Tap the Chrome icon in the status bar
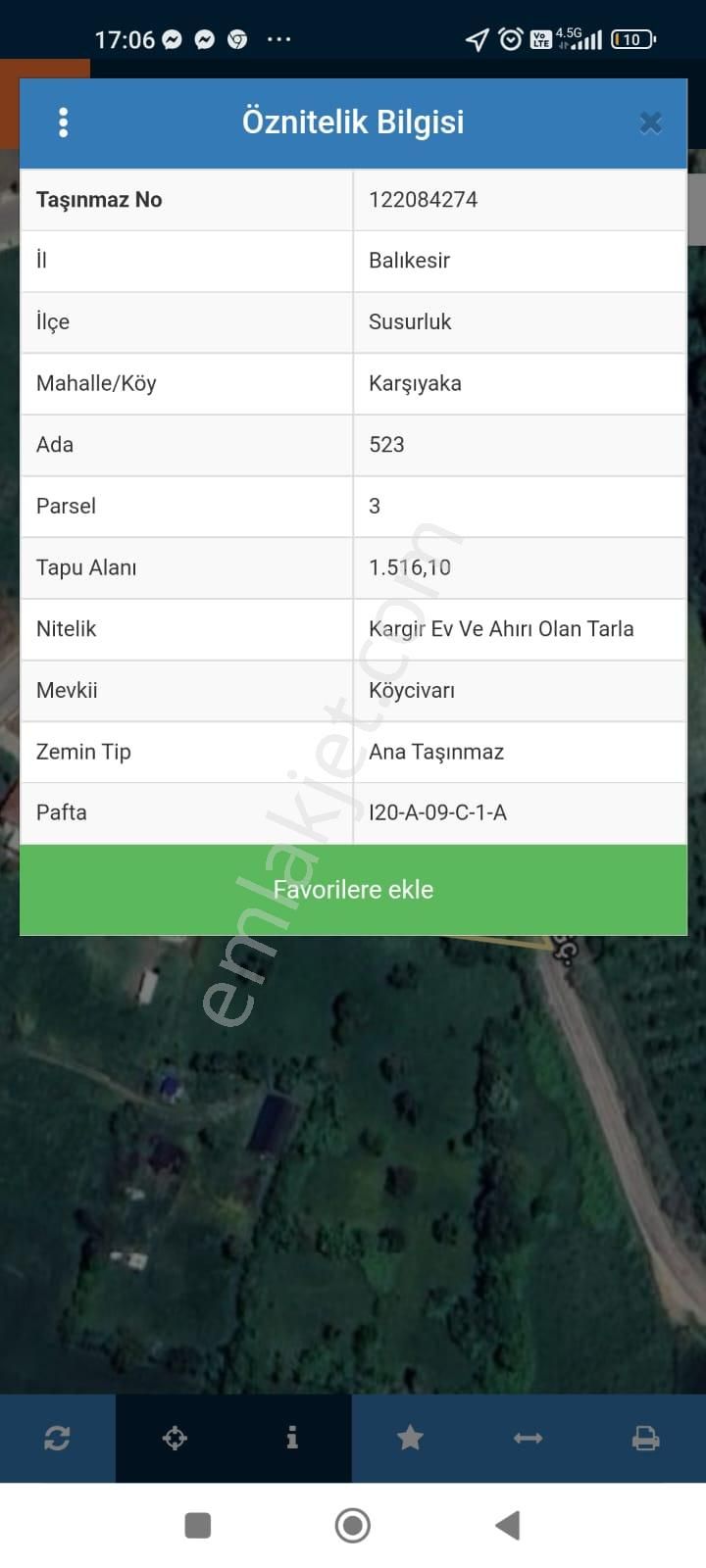The height and width of the screenshot is (1568, 706). click(235, 38)
